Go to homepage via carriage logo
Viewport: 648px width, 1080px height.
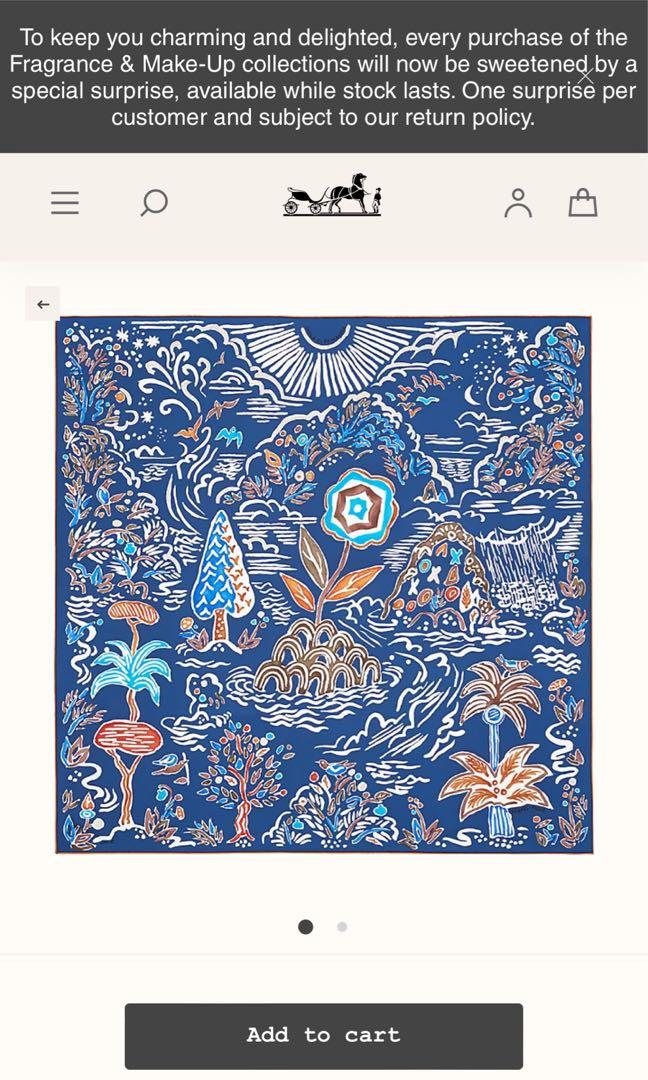point(332,195)
